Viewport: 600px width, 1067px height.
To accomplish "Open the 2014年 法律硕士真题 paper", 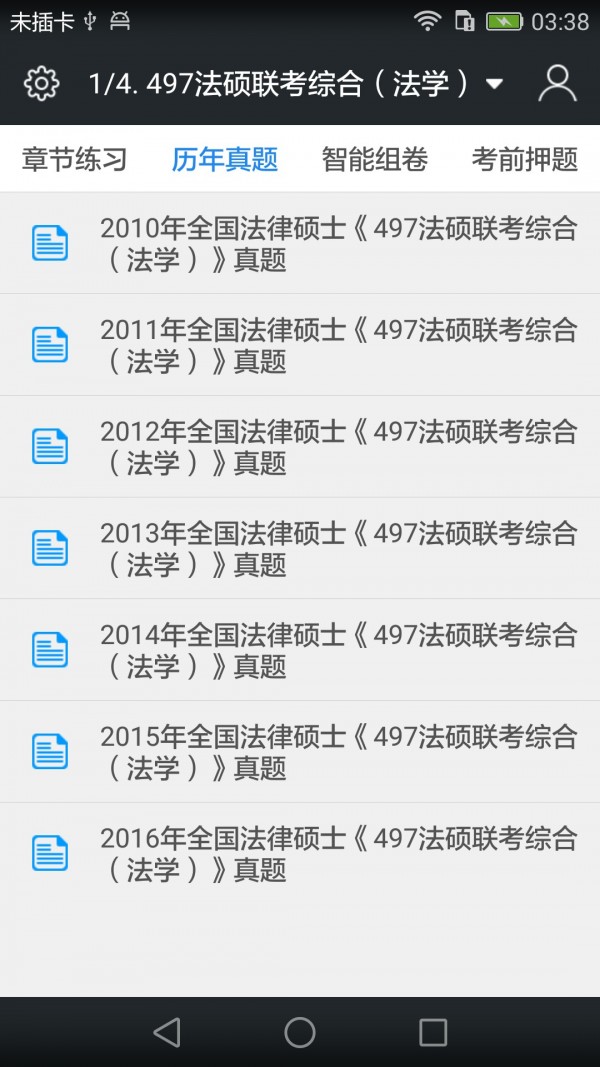I will pyautogui.click(x=300, y=650).
